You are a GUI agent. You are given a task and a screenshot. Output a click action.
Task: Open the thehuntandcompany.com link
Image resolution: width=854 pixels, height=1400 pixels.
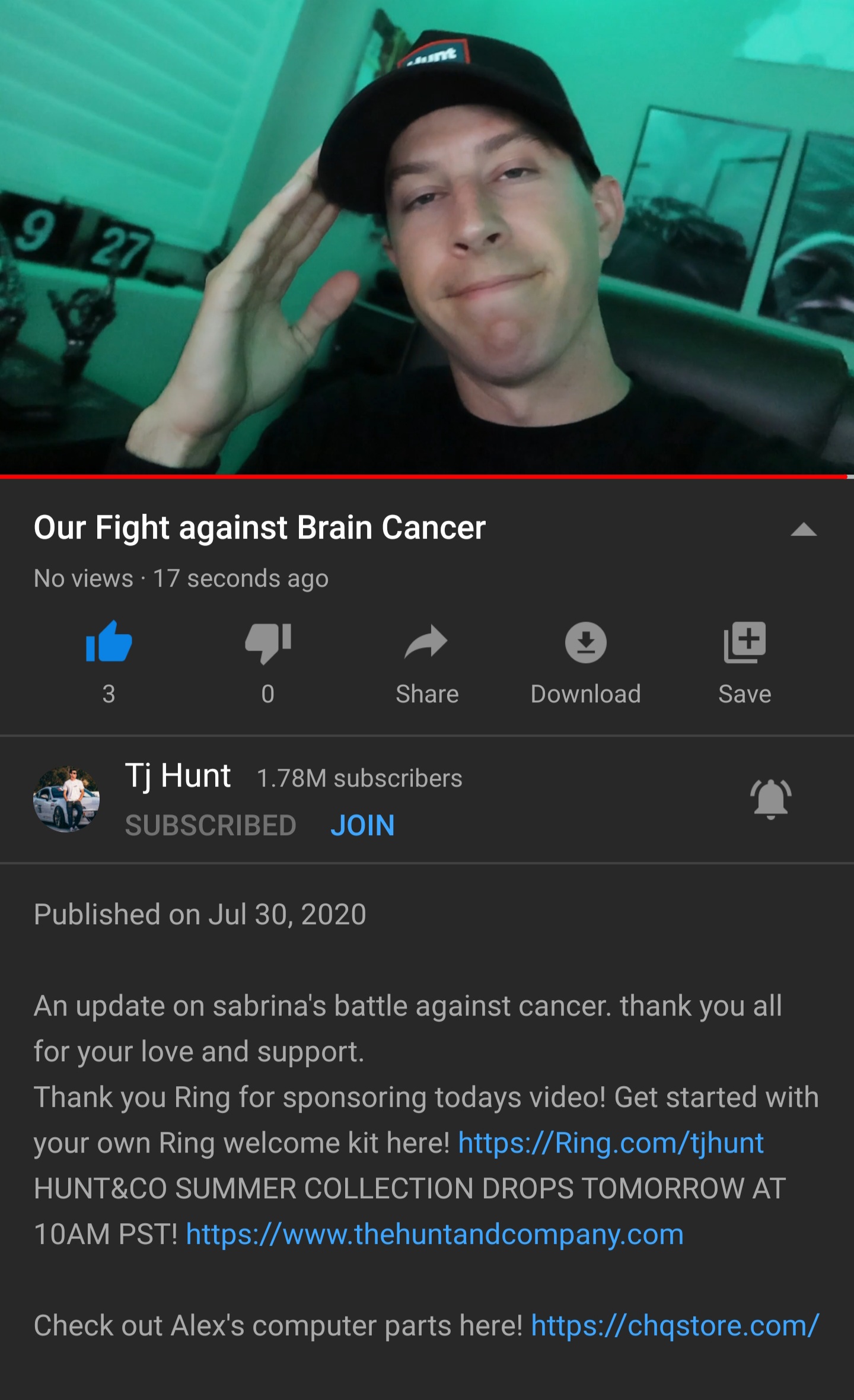click(435, 1234)
